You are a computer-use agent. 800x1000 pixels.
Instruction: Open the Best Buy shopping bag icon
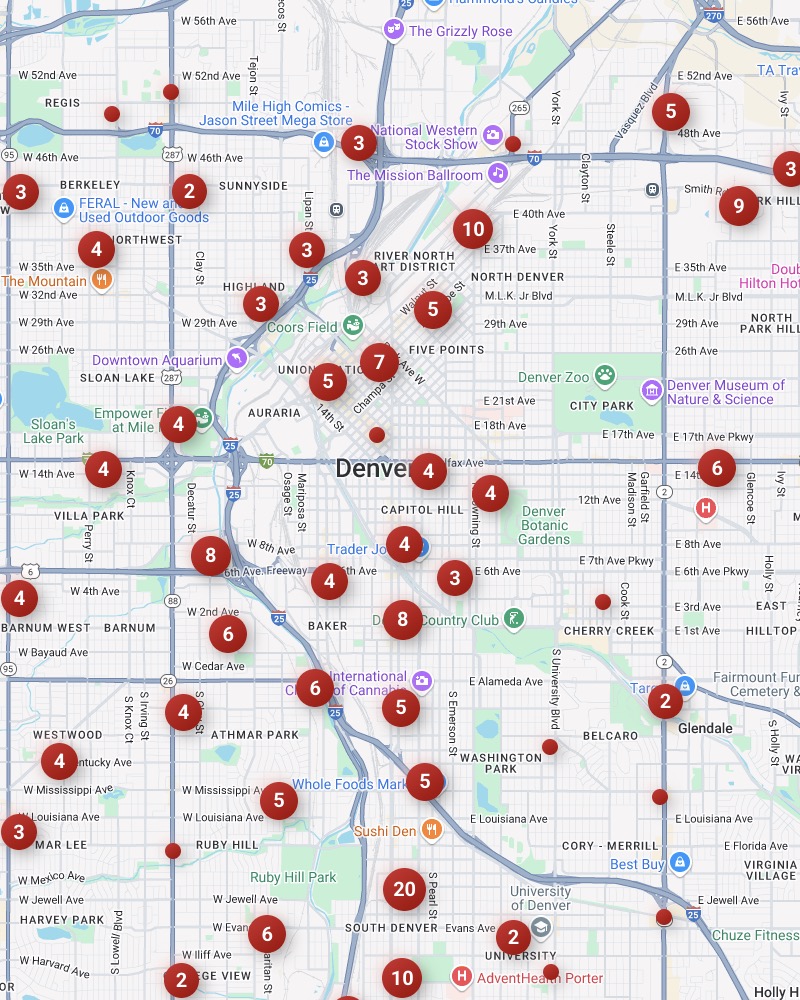click(682, 861)
